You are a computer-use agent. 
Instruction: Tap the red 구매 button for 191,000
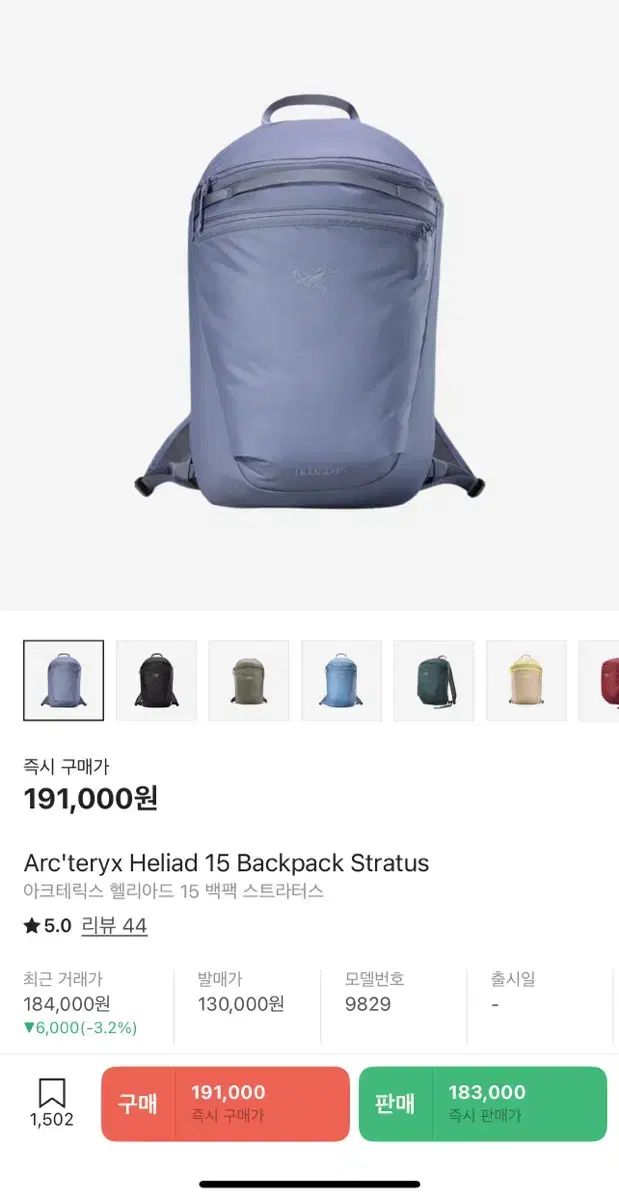225,1104
